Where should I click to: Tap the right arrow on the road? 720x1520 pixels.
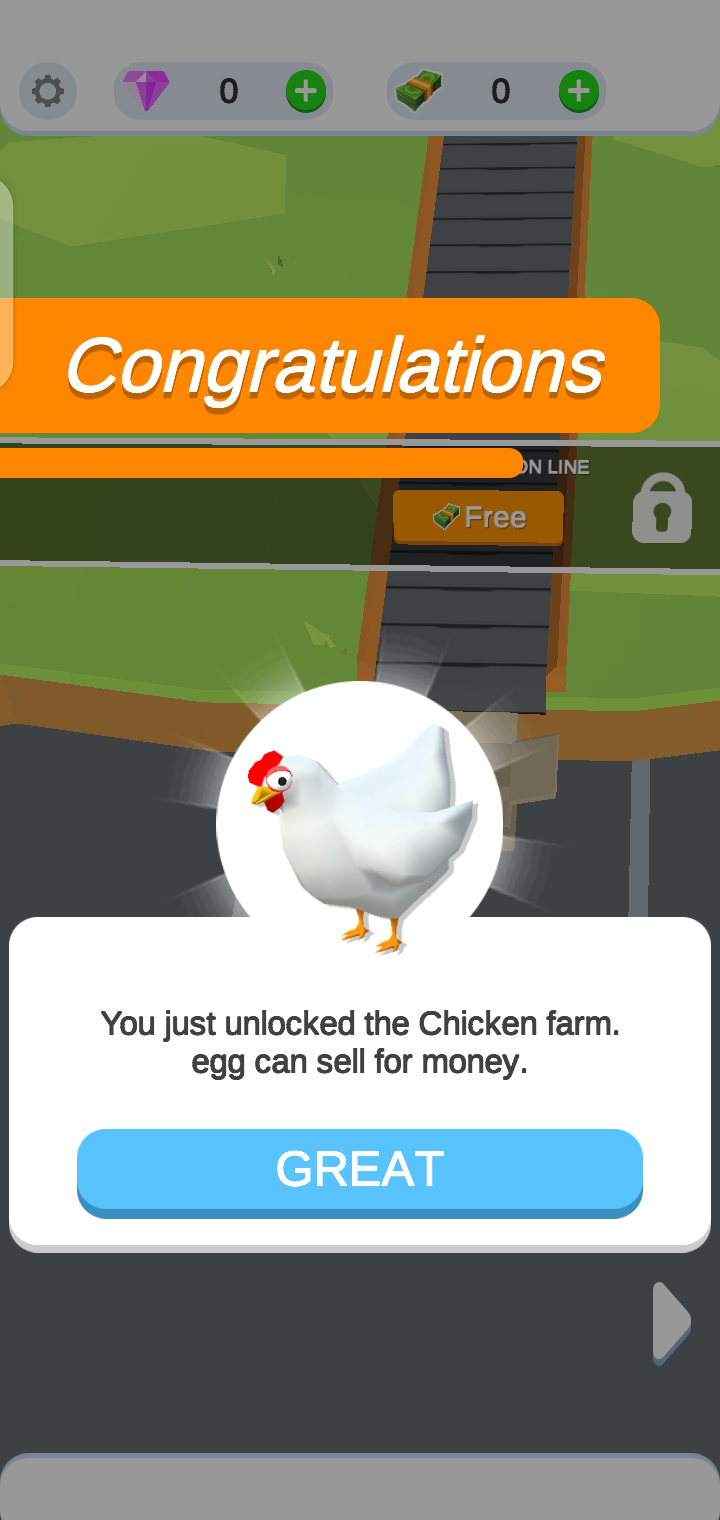coord(671,1322)
